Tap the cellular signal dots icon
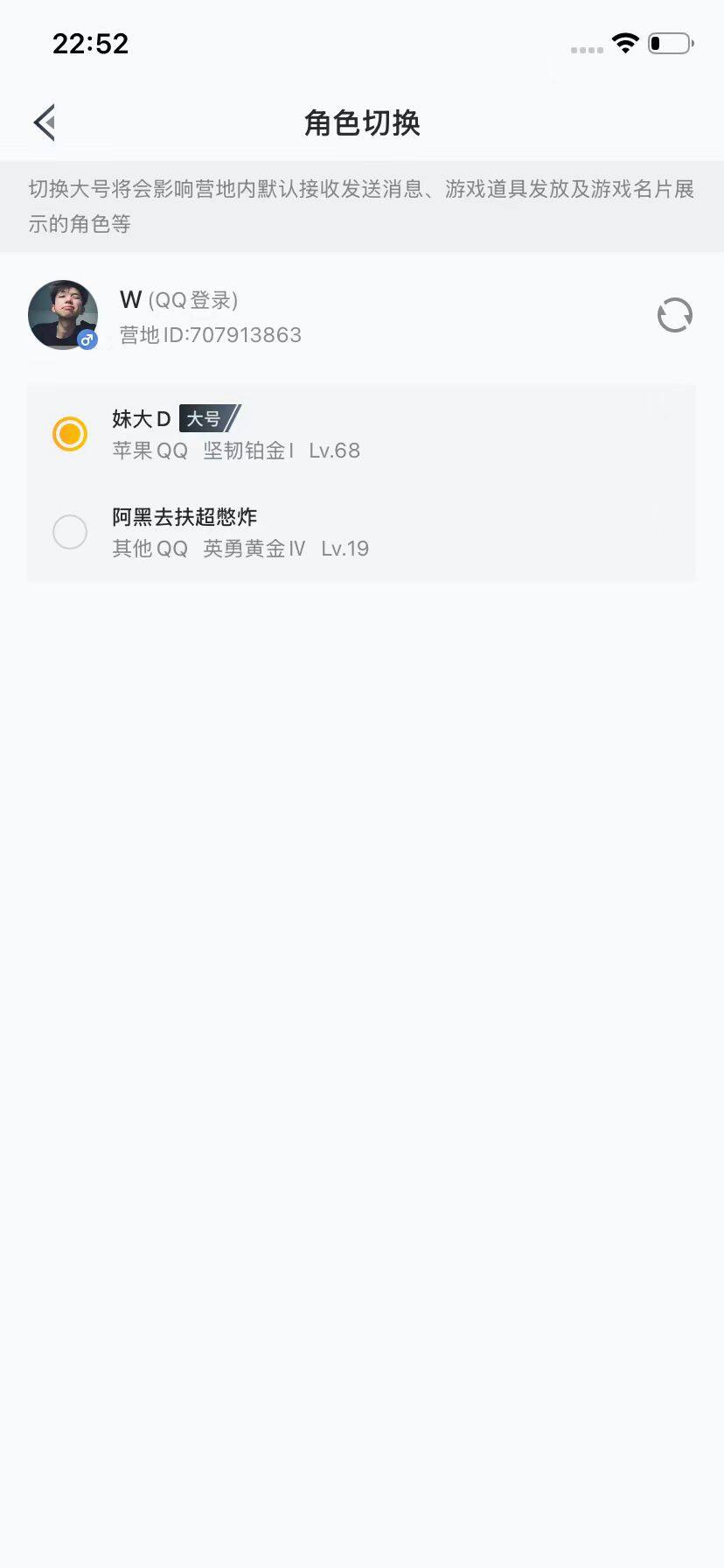 pyautogui.click(x=584, y=50)
